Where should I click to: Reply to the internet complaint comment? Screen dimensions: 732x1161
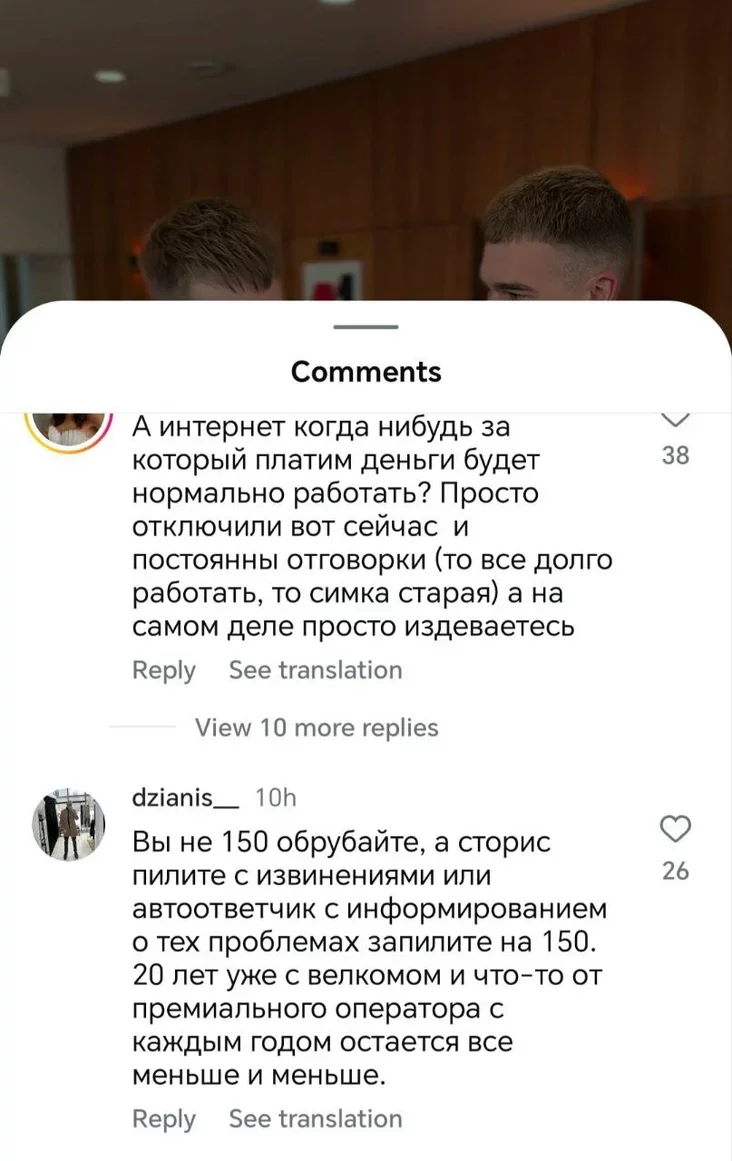pos(163,670)
